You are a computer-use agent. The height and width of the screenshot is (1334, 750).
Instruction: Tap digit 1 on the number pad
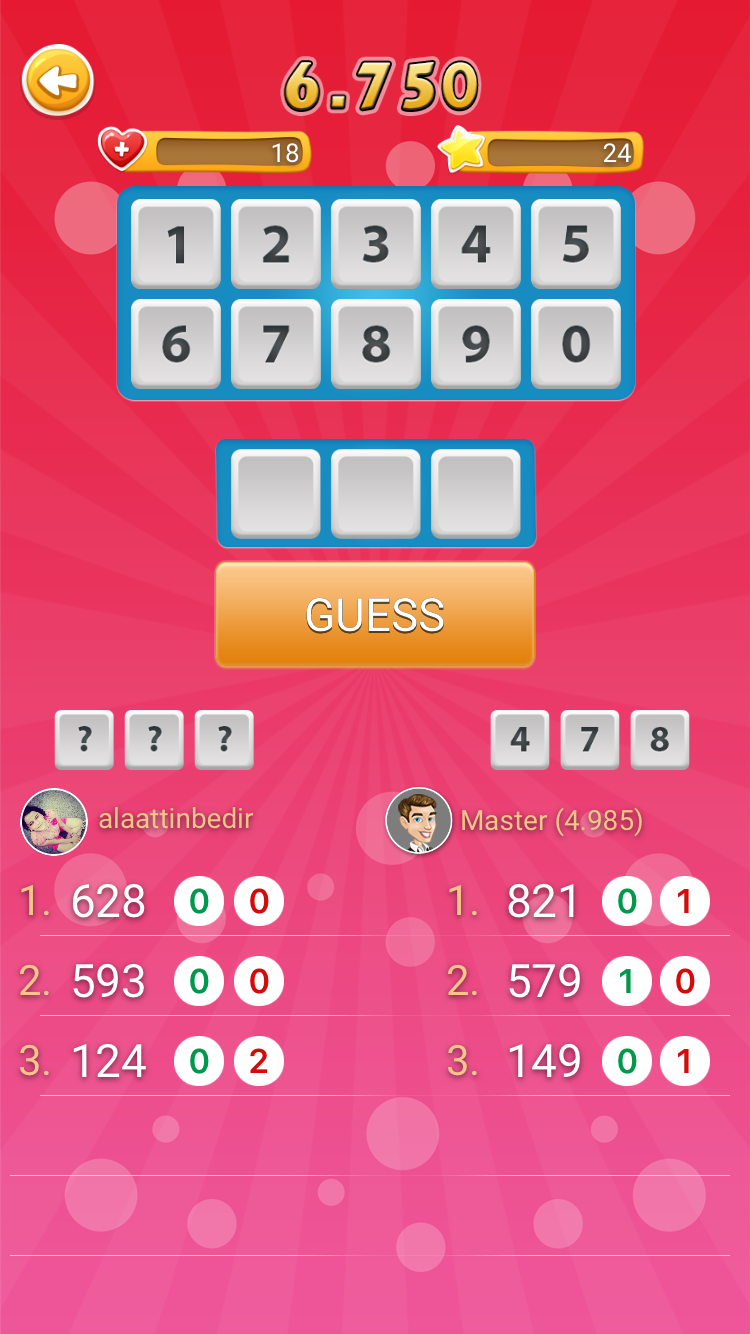[176, 244]
